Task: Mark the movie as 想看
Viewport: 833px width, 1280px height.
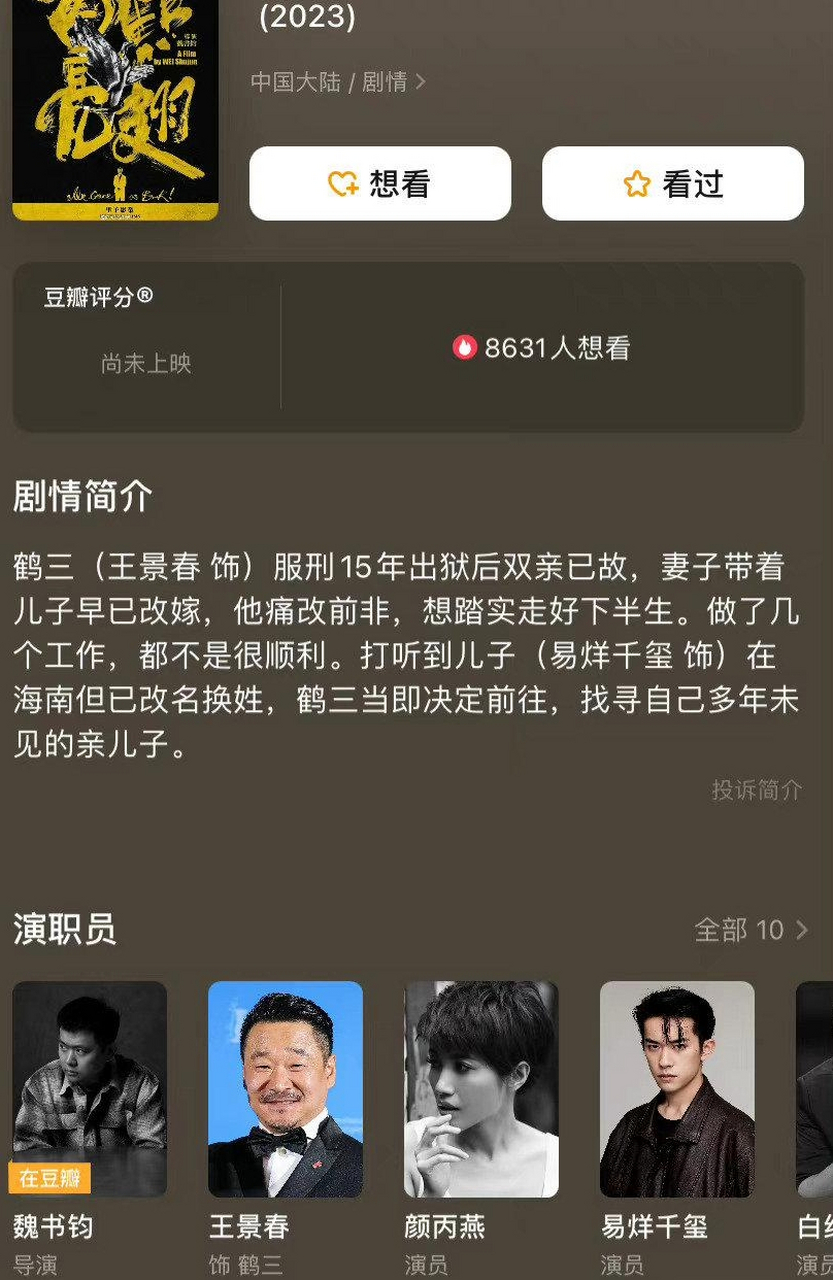Action: 381,183
